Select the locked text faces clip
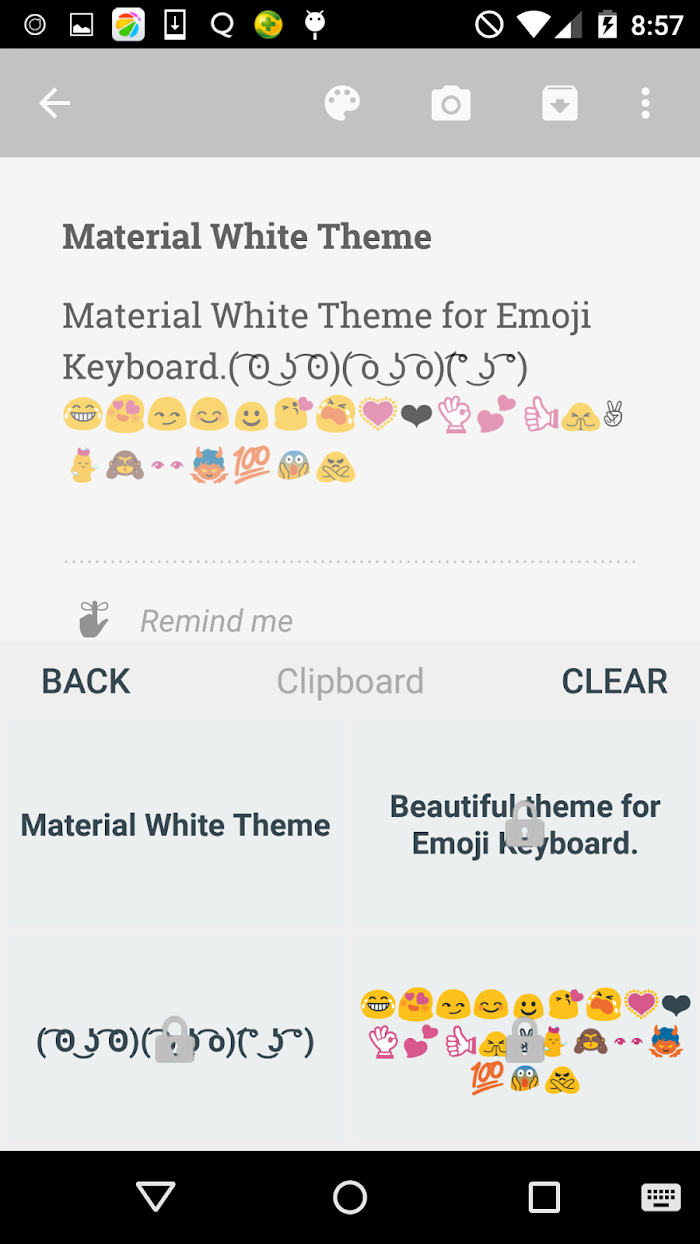The width and height of the screenshot is (700, 1244). pyautogui.click(x=175, y=1042)
